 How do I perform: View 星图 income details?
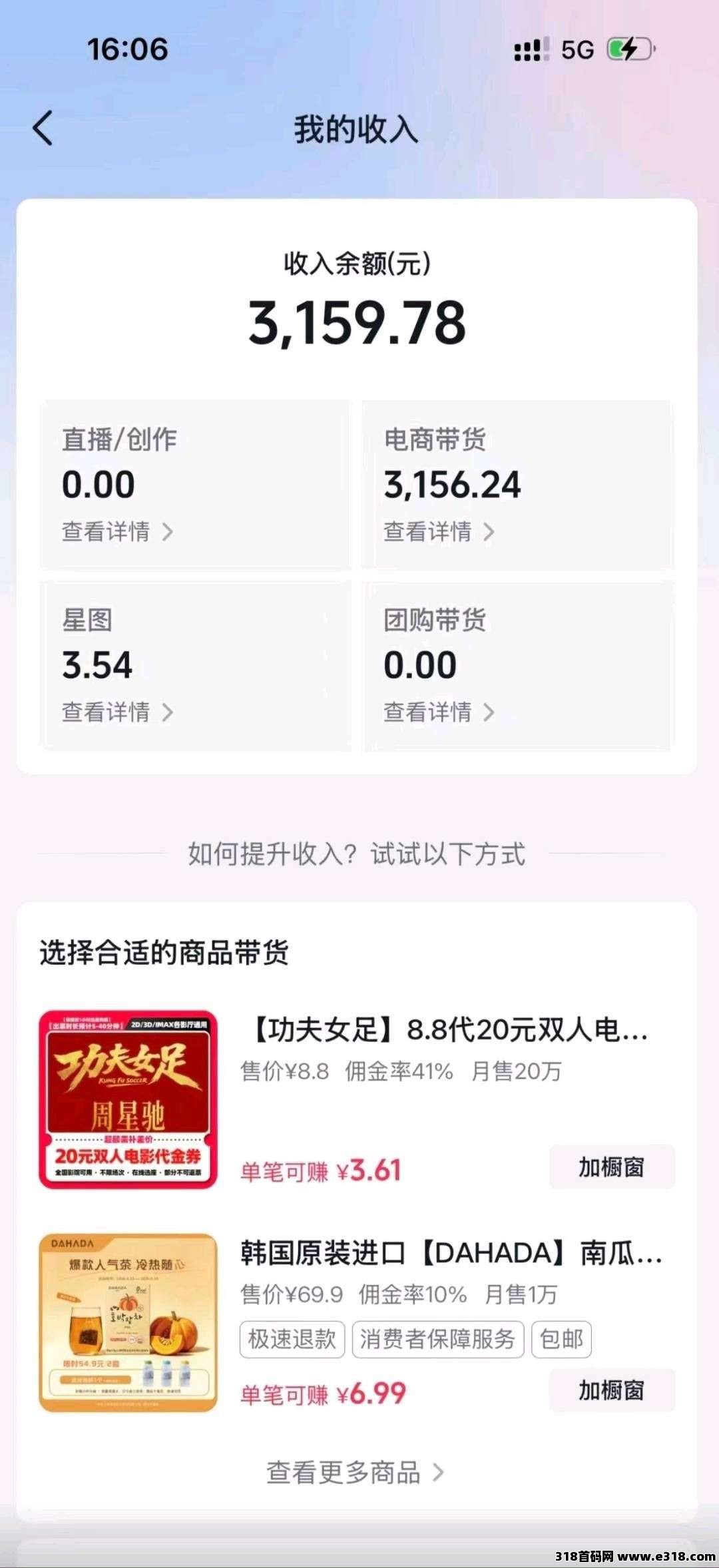tap(118, 712)
